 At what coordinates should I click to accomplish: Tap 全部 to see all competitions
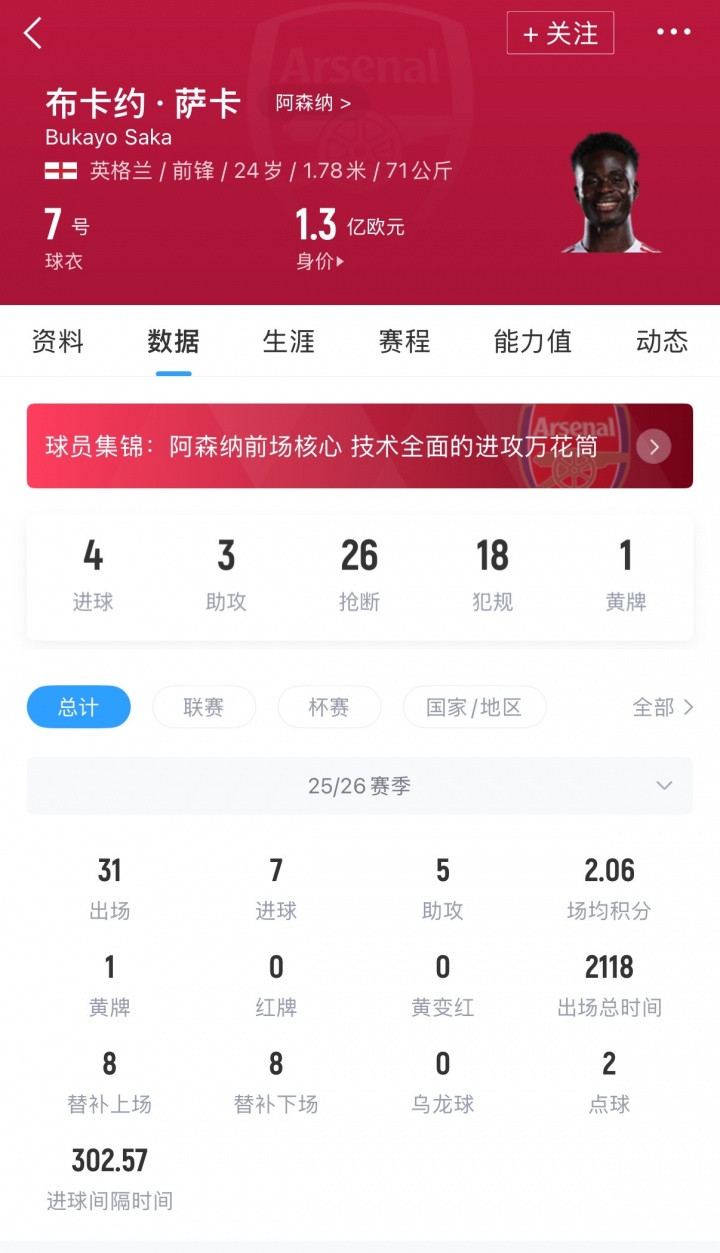[662, 707]
